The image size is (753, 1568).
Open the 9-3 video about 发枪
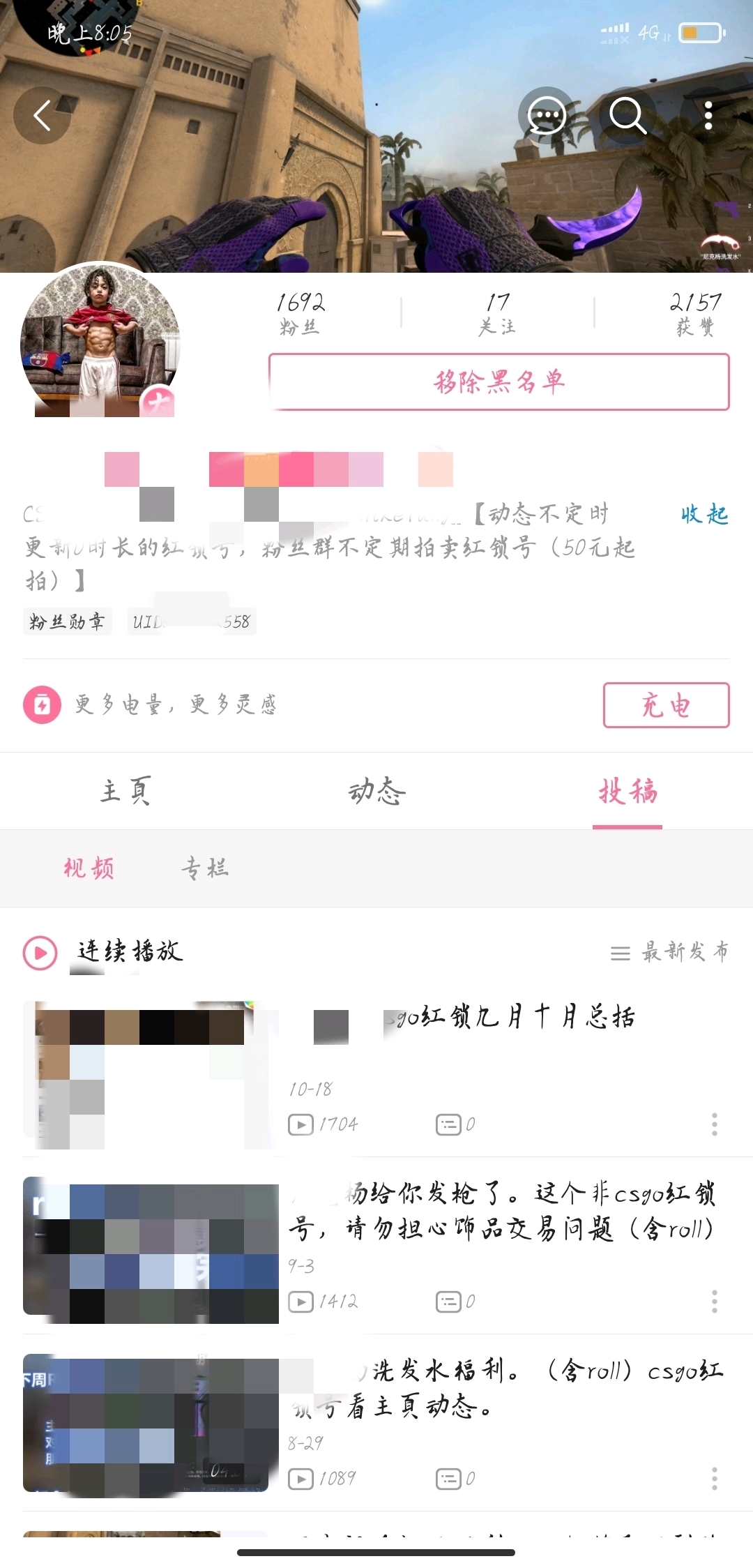coord(502,1210)
